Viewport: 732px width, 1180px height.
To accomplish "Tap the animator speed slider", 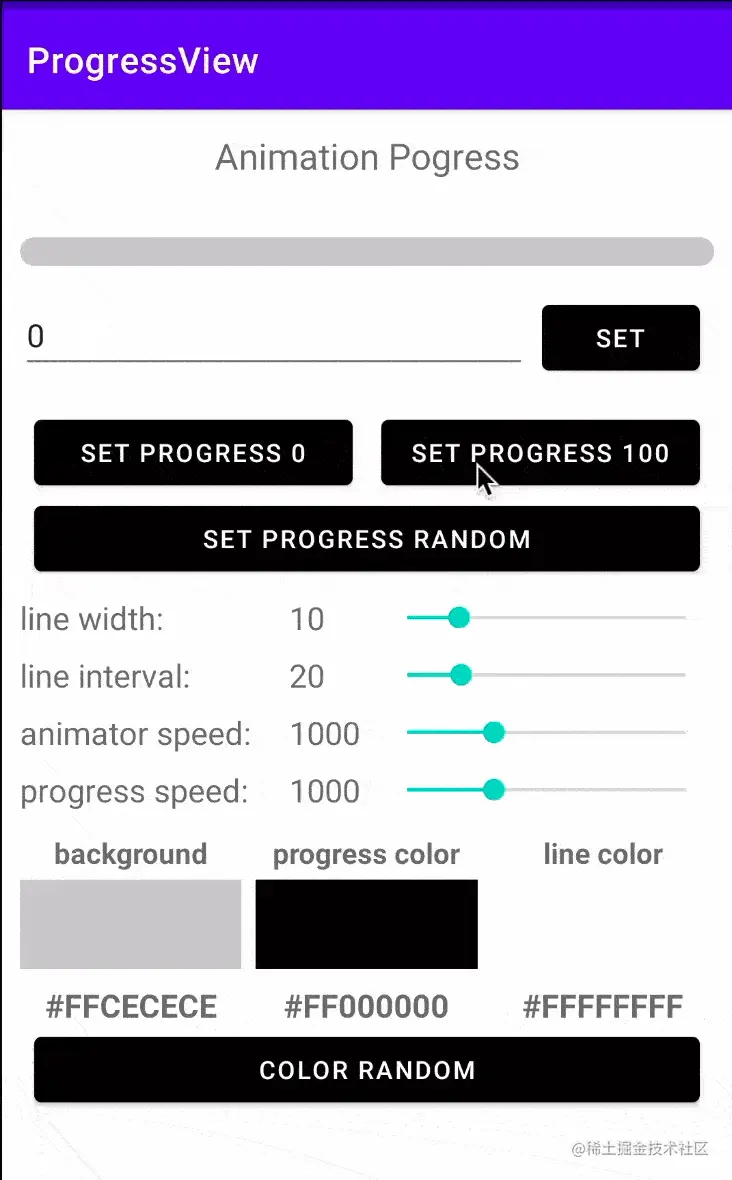I will tap(546, 733).
